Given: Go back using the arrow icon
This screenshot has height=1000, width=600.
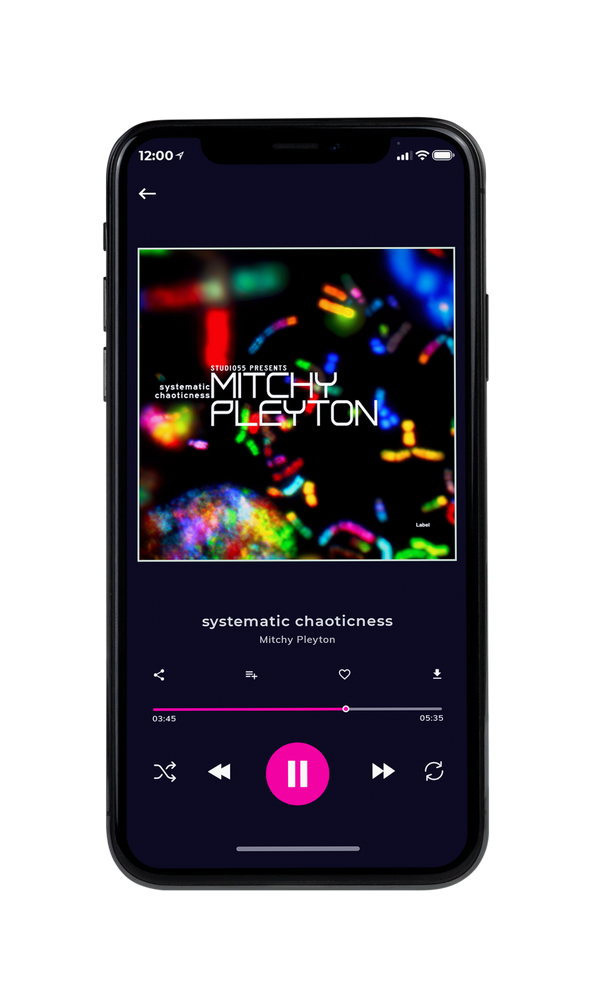Looking at the screenshot, I should (147, 194).
